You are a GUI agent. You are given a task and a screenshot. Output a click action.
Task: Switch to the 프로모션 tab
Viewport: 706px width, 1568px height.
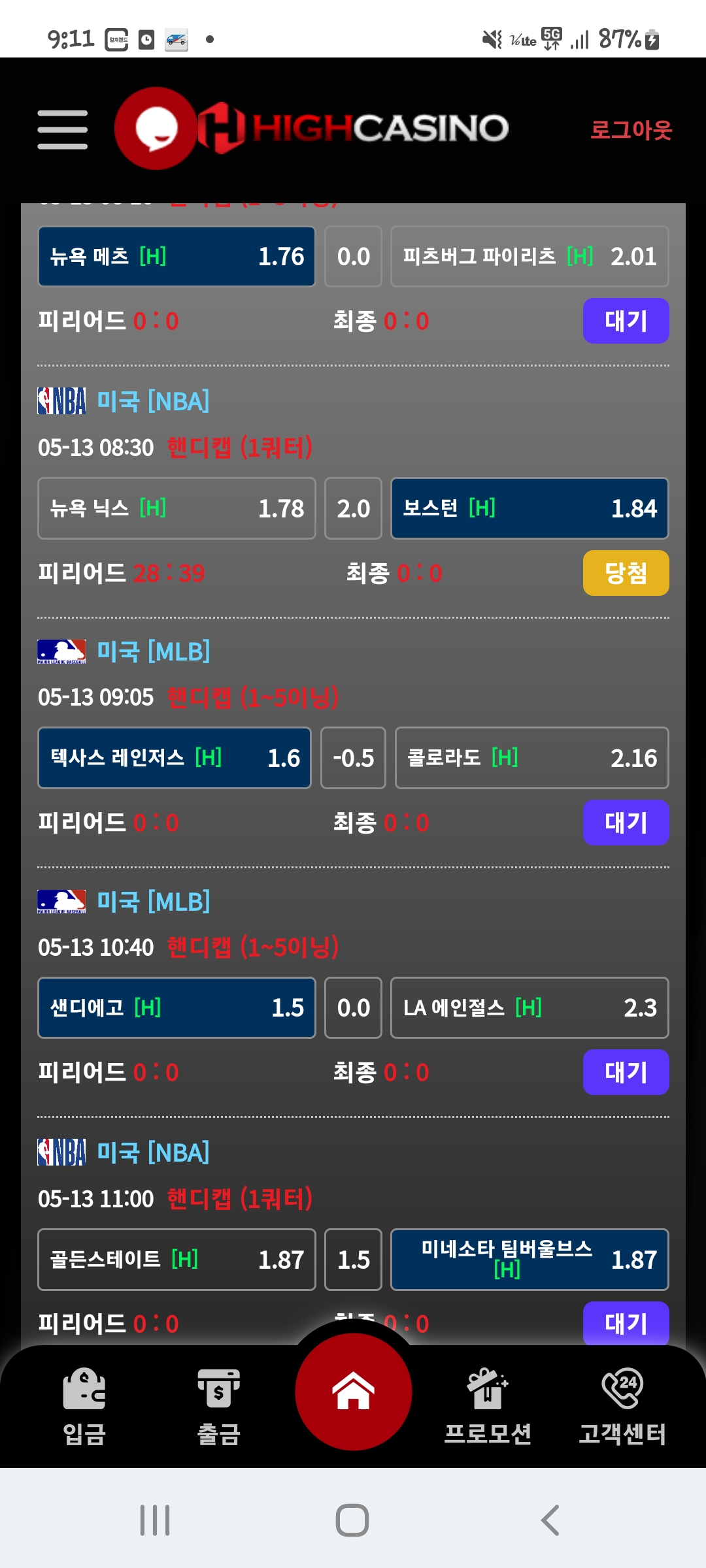coord(488,1406)
